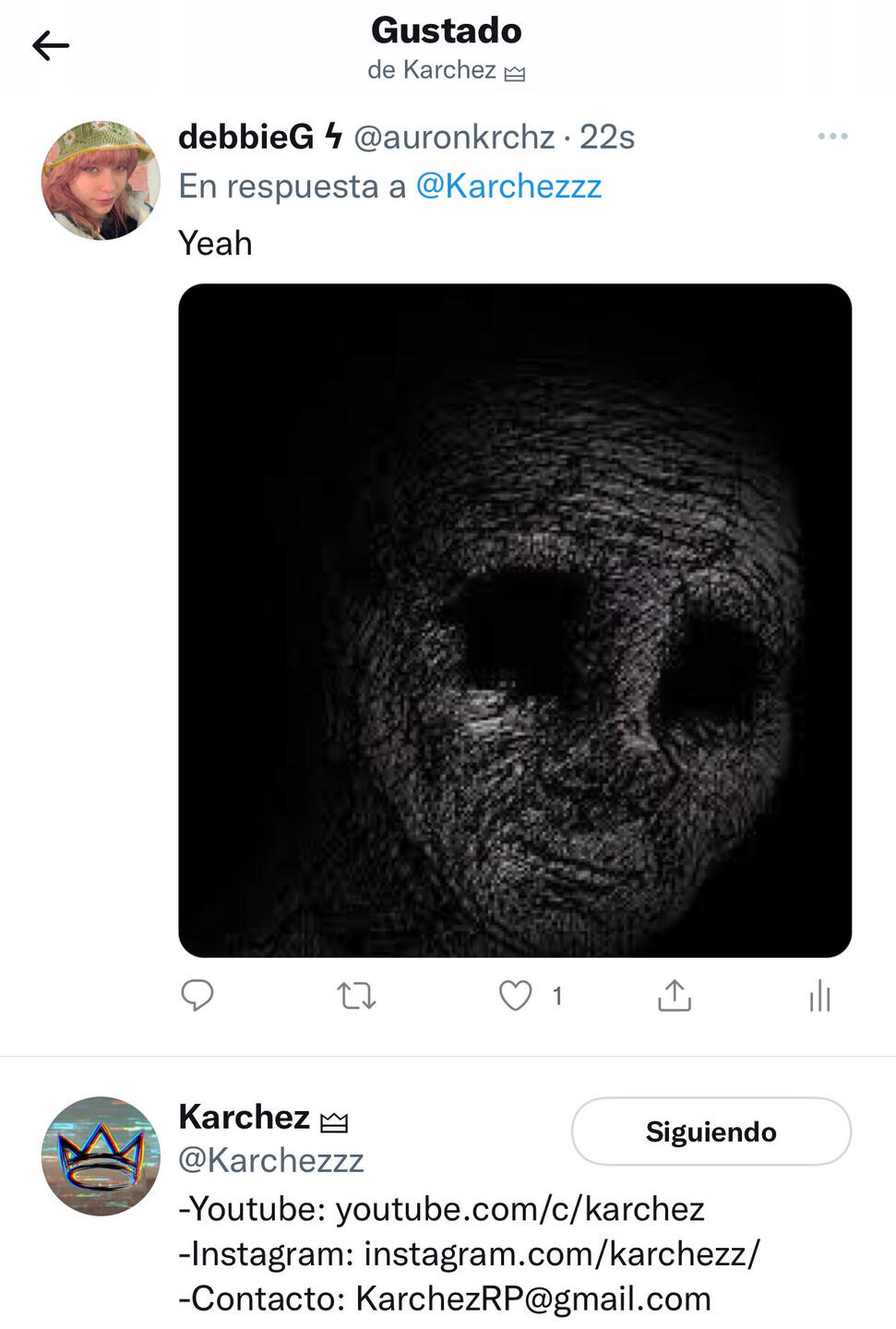Open the dark face image in the tweet

(x=514, y=620)
